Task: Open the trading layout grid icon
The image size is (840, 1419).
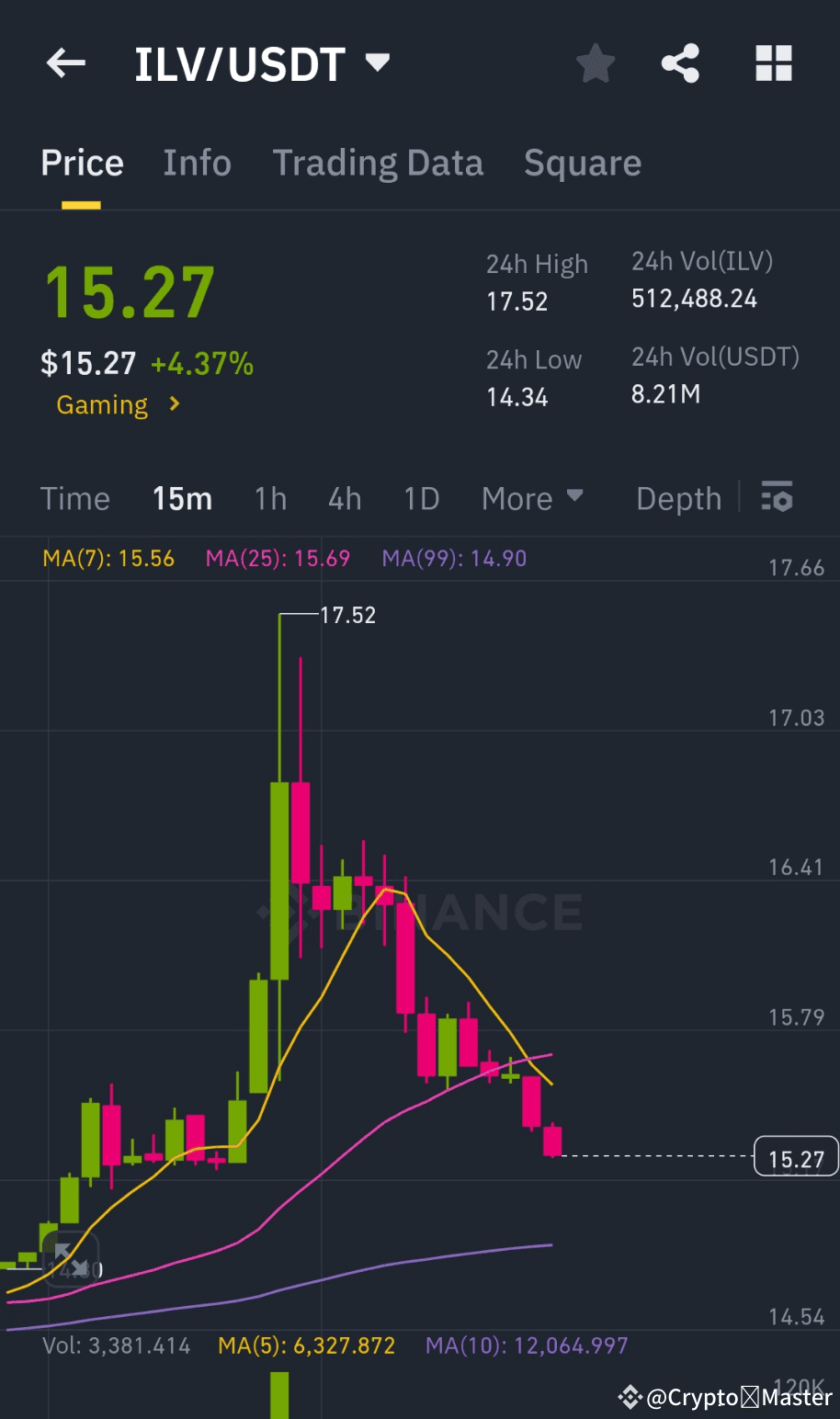Action: pyautogui.click(x=773, y=62)
